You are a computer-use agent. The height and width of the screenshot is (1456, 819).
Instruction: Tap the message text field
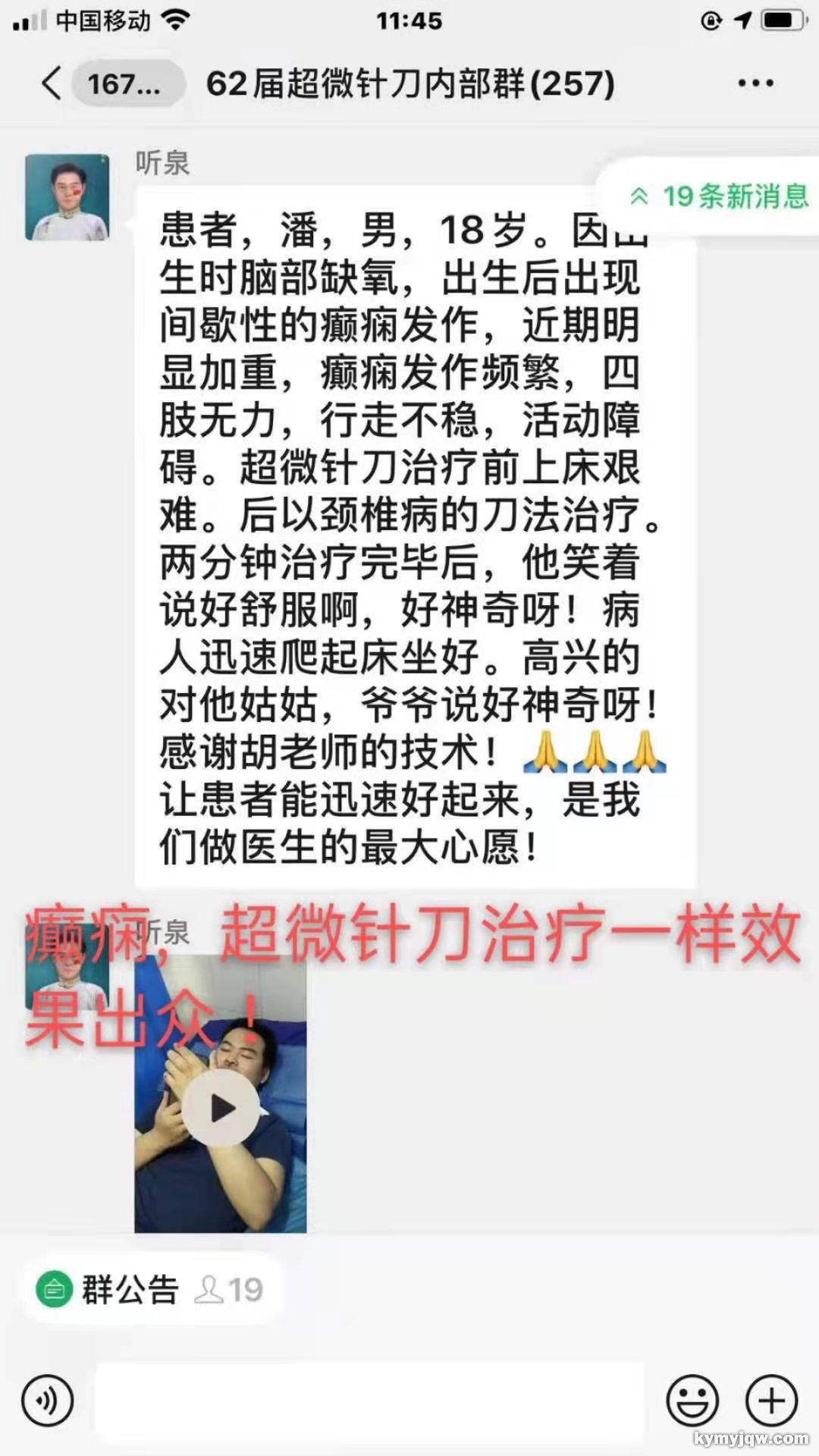(x=369, y=1400)
